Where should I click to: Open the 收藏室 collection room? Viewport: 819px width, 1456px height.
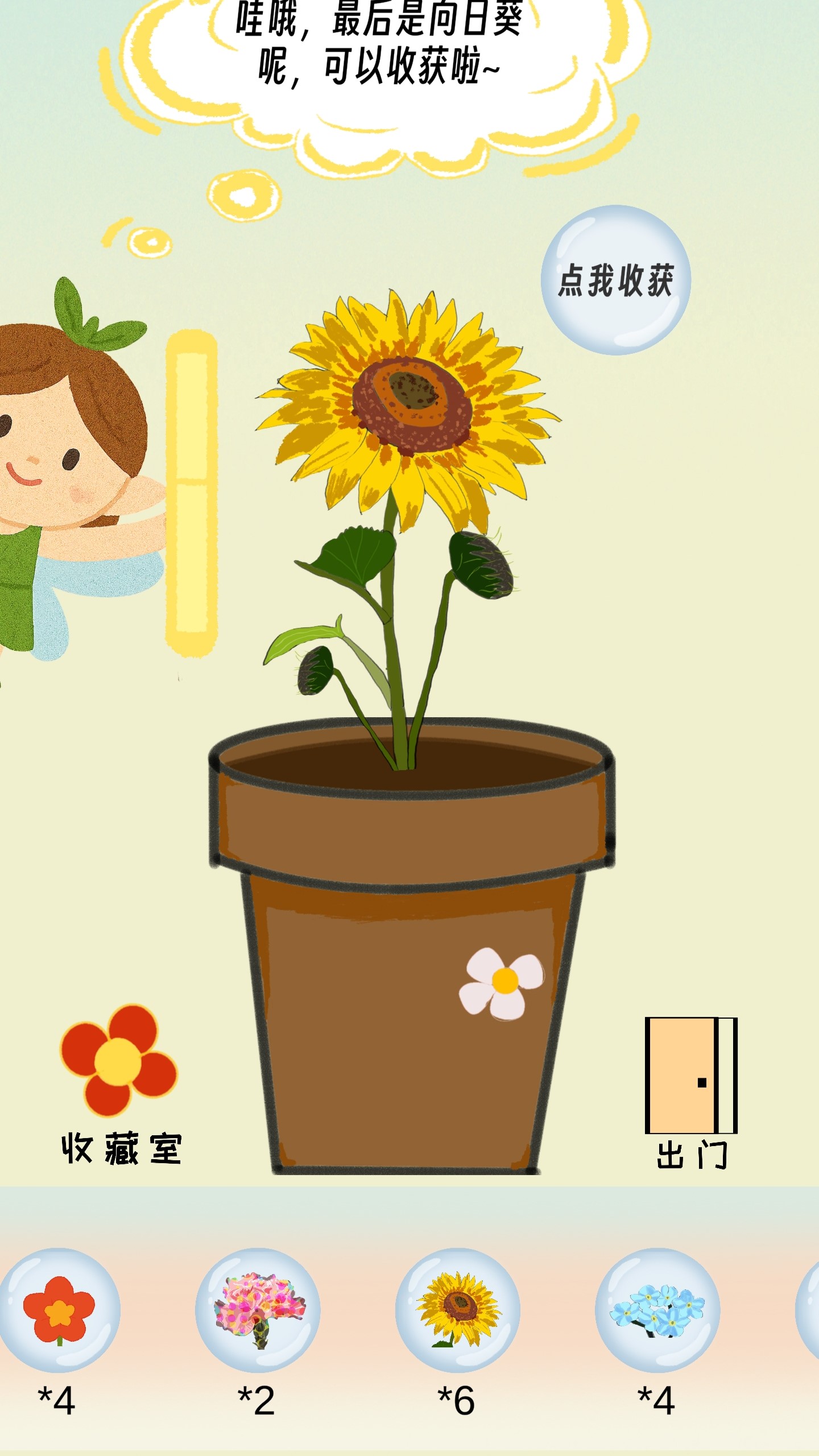click(119, 1079)
